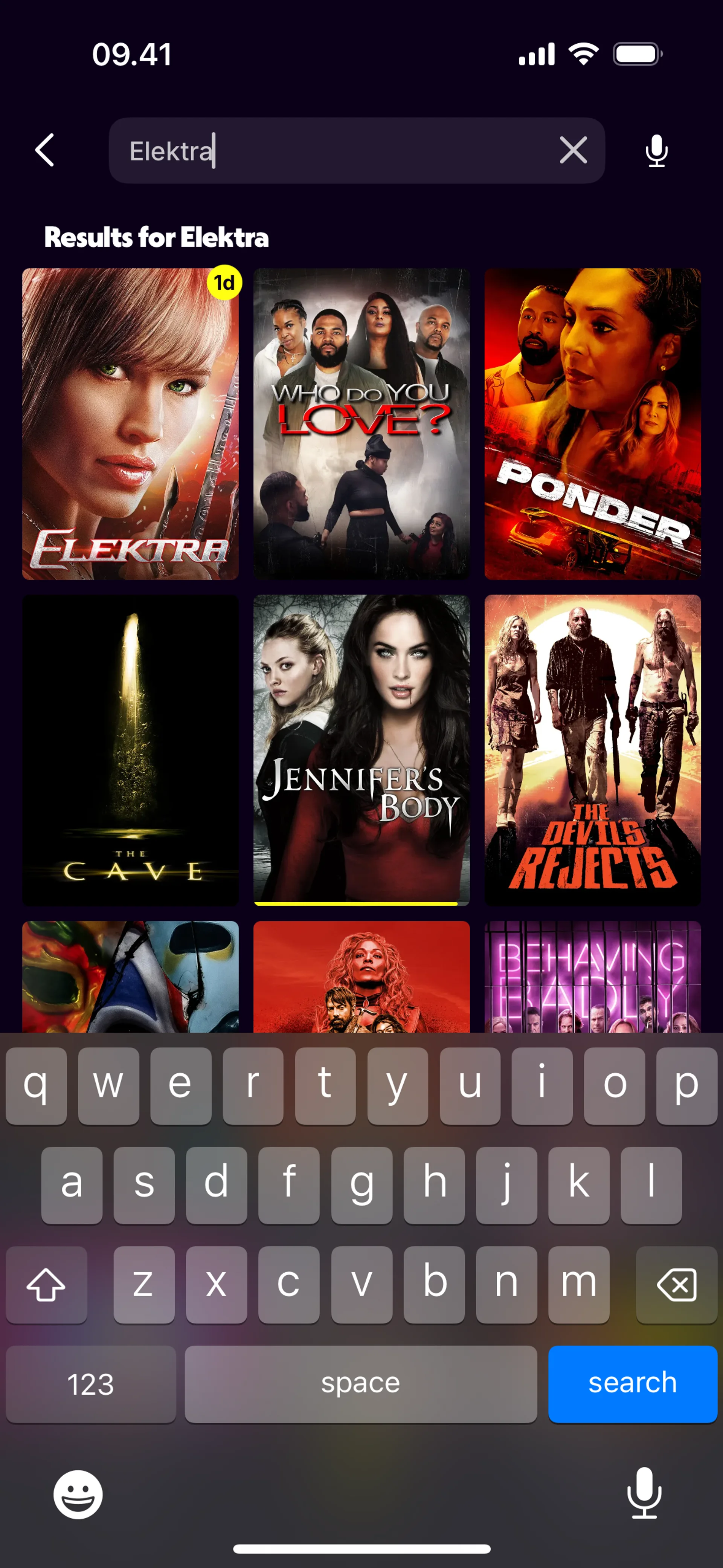723x1568 pixels.
Task: Tap the Elektra search field
Action: [329, 151]
